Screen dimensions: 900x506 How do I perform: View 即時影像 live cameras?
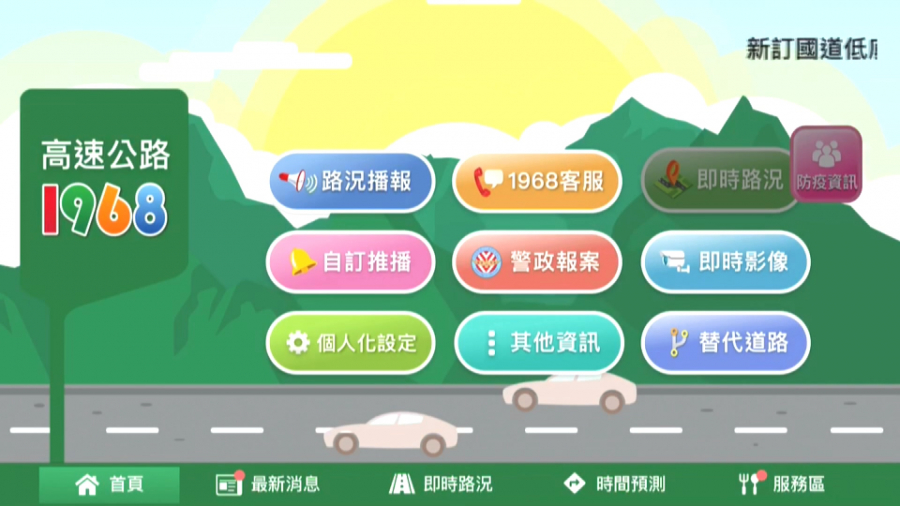725,262
